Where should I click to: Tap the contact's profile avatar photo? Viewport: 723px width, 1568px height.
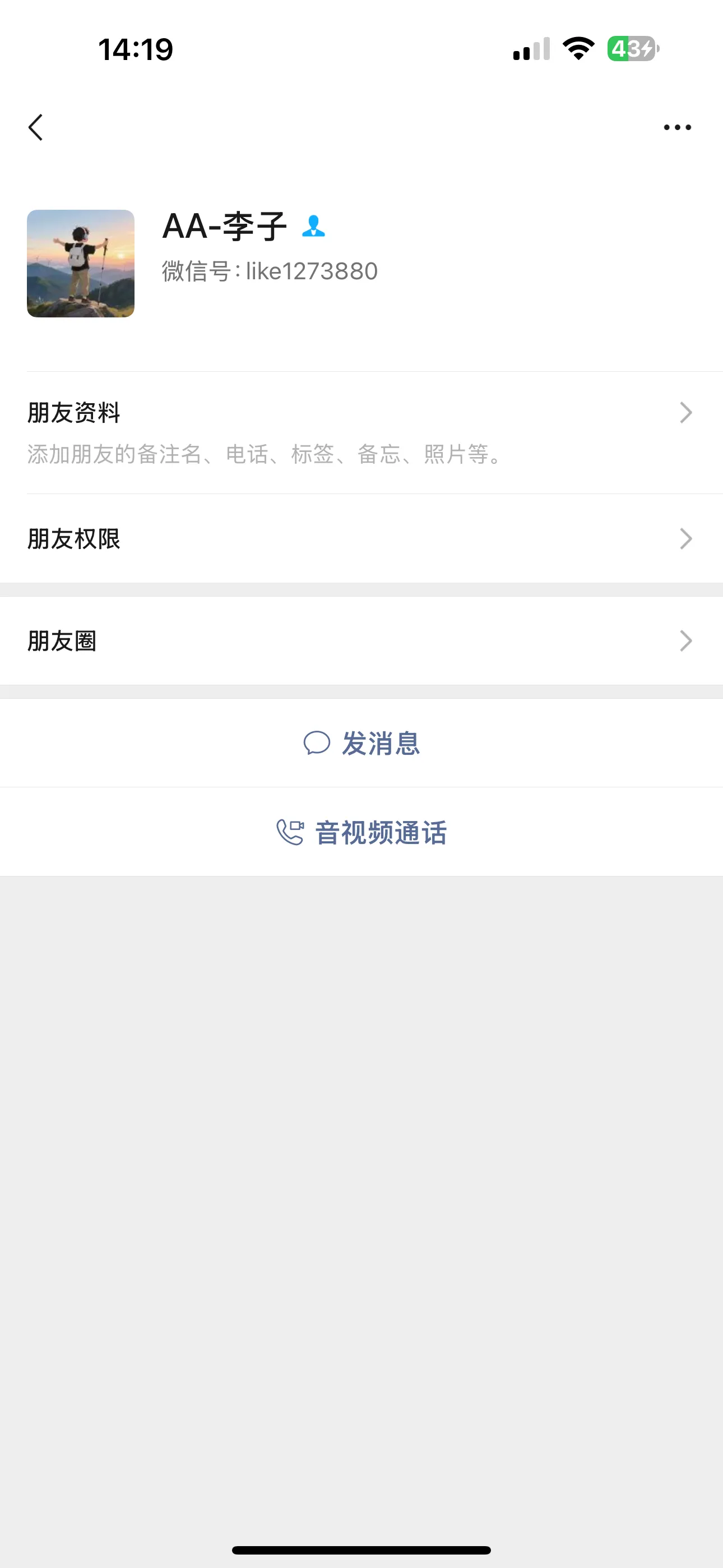(x=80, y=264)
